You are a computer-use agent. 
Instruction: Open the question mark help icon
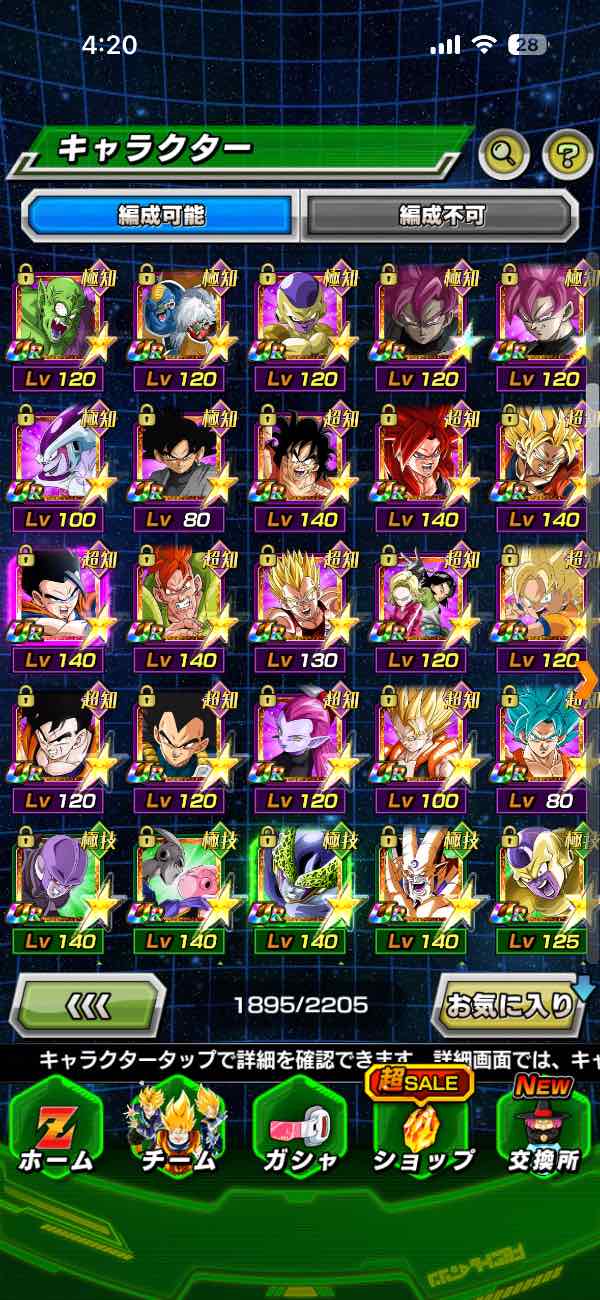coord(567,154)
